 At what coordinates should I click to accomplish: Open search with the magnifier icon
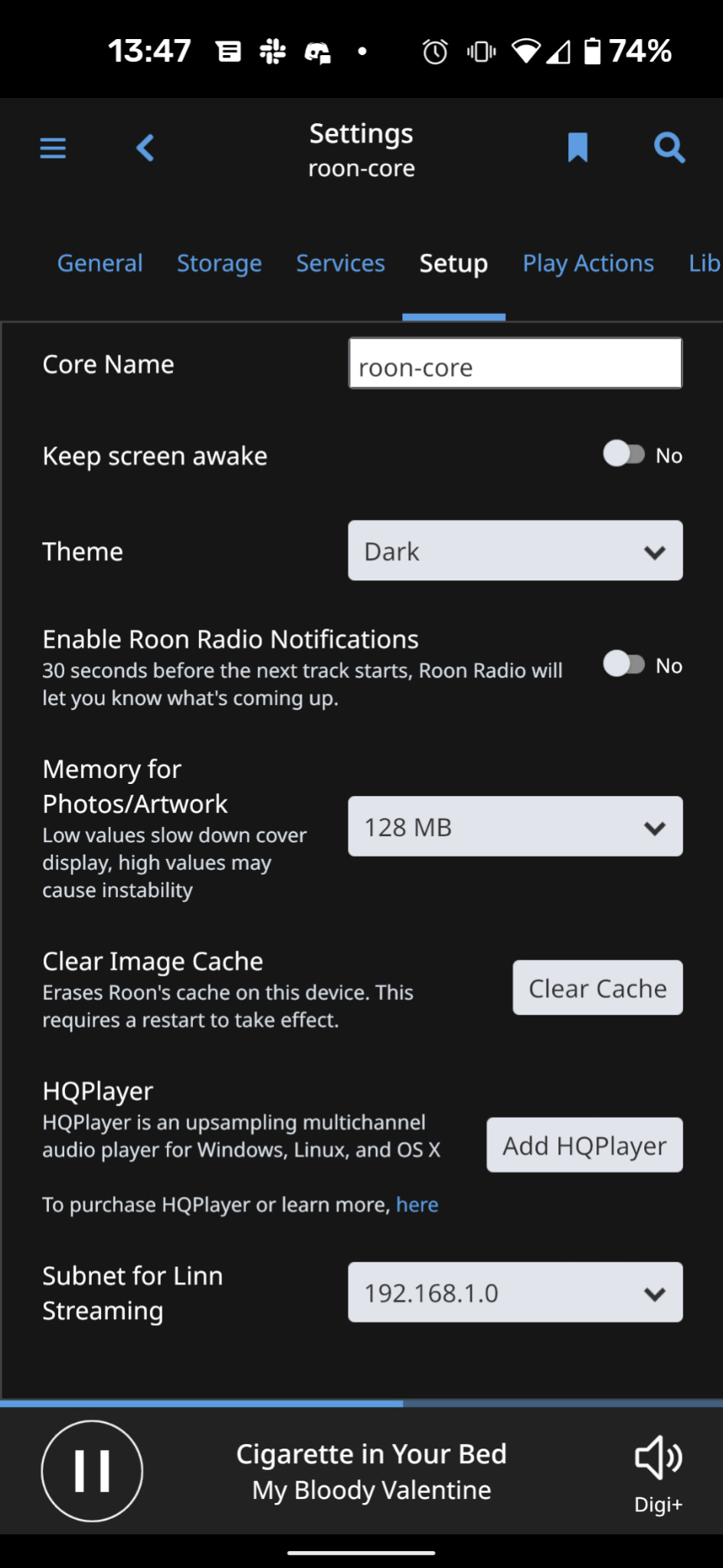tap(669, 147)
